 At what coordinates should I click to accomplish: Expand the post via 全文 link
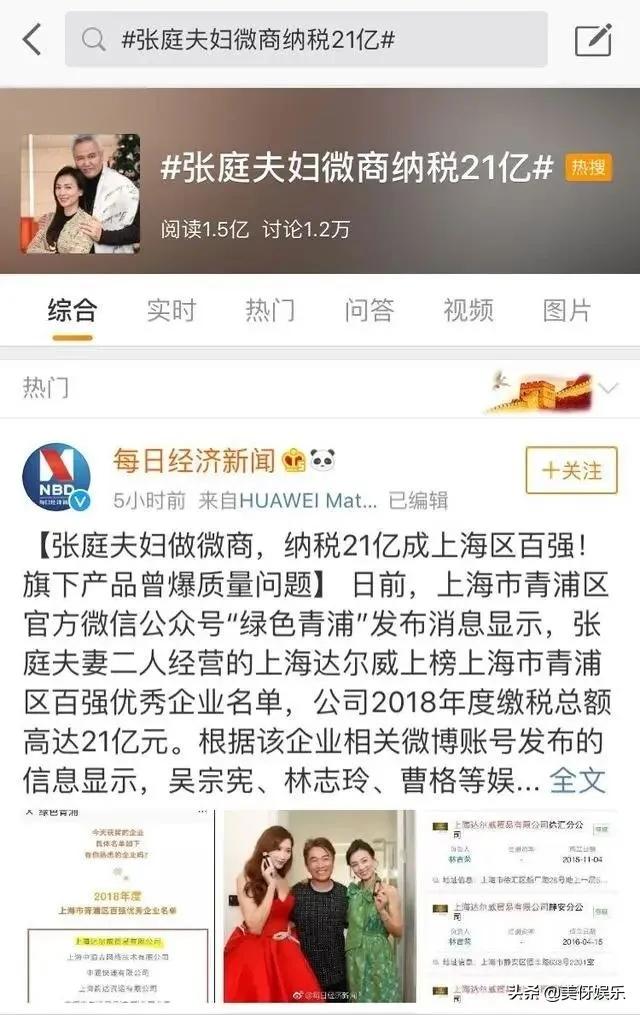(578, 779)
